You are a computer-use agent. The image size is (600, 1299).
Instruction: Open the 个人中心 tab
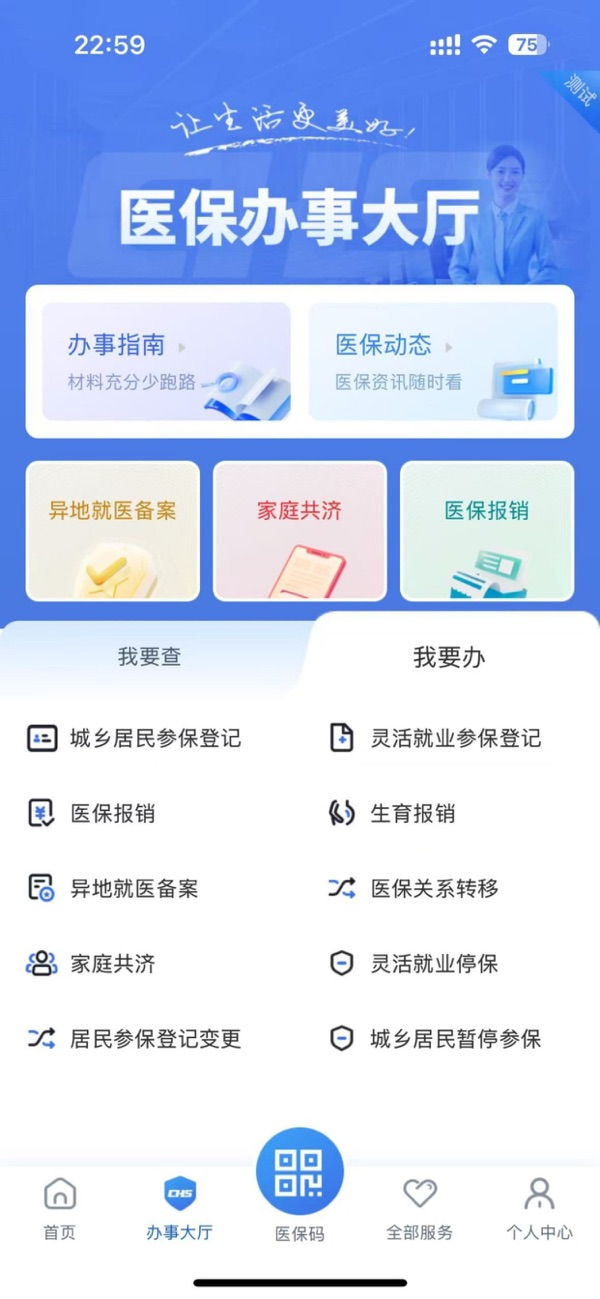539,1208
